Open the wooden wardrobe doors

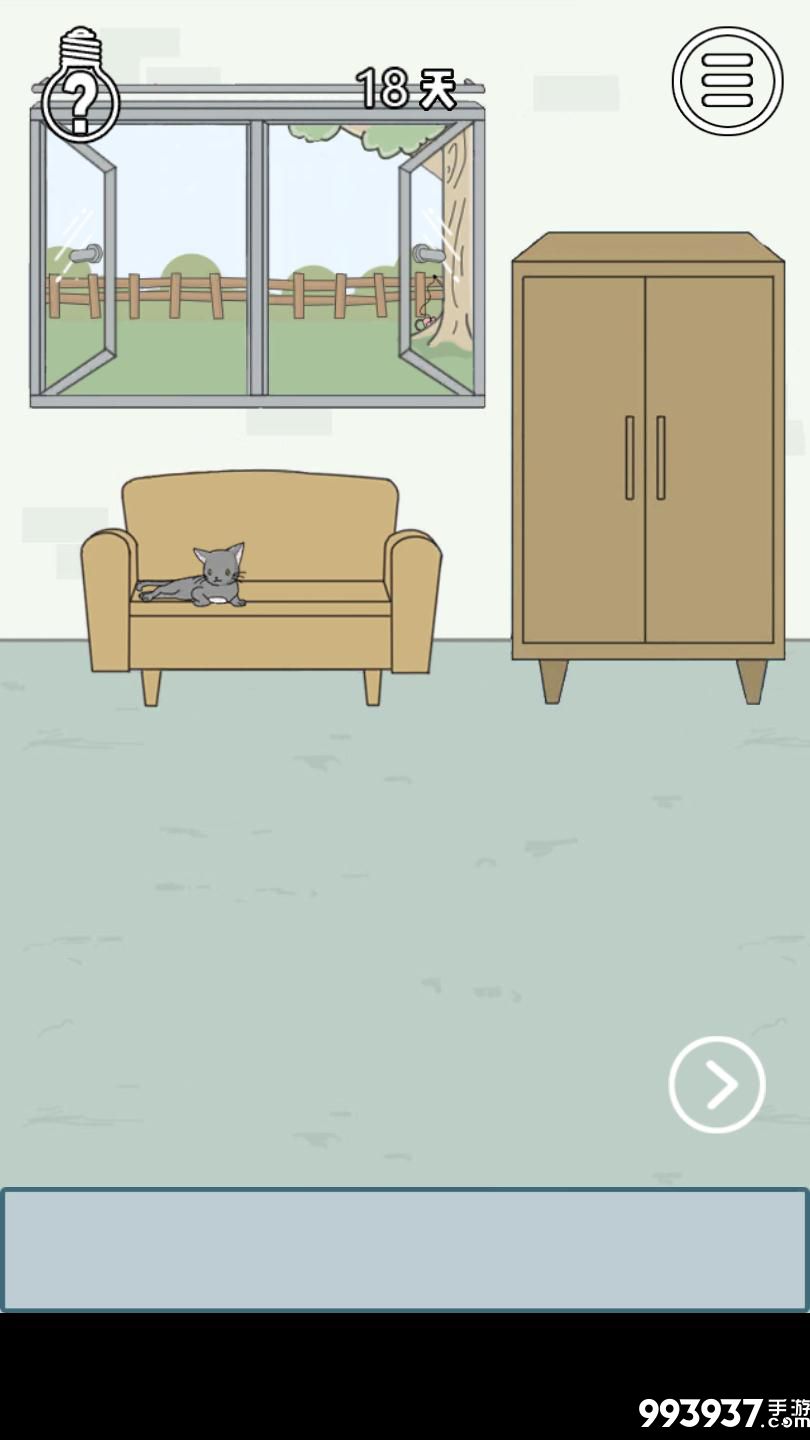(646, 460)
